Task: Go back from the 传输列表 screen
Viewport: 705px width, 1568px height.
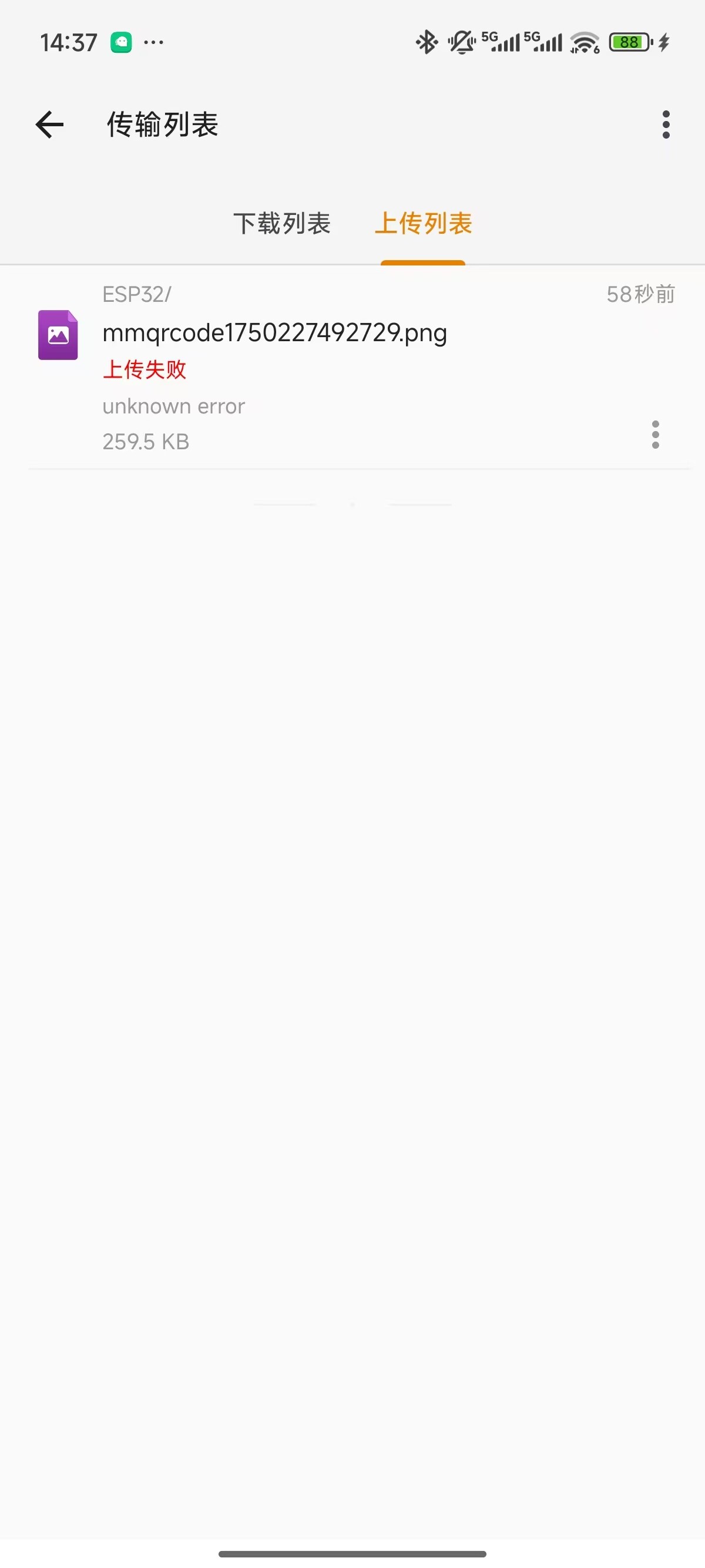Action: point(50,125)
